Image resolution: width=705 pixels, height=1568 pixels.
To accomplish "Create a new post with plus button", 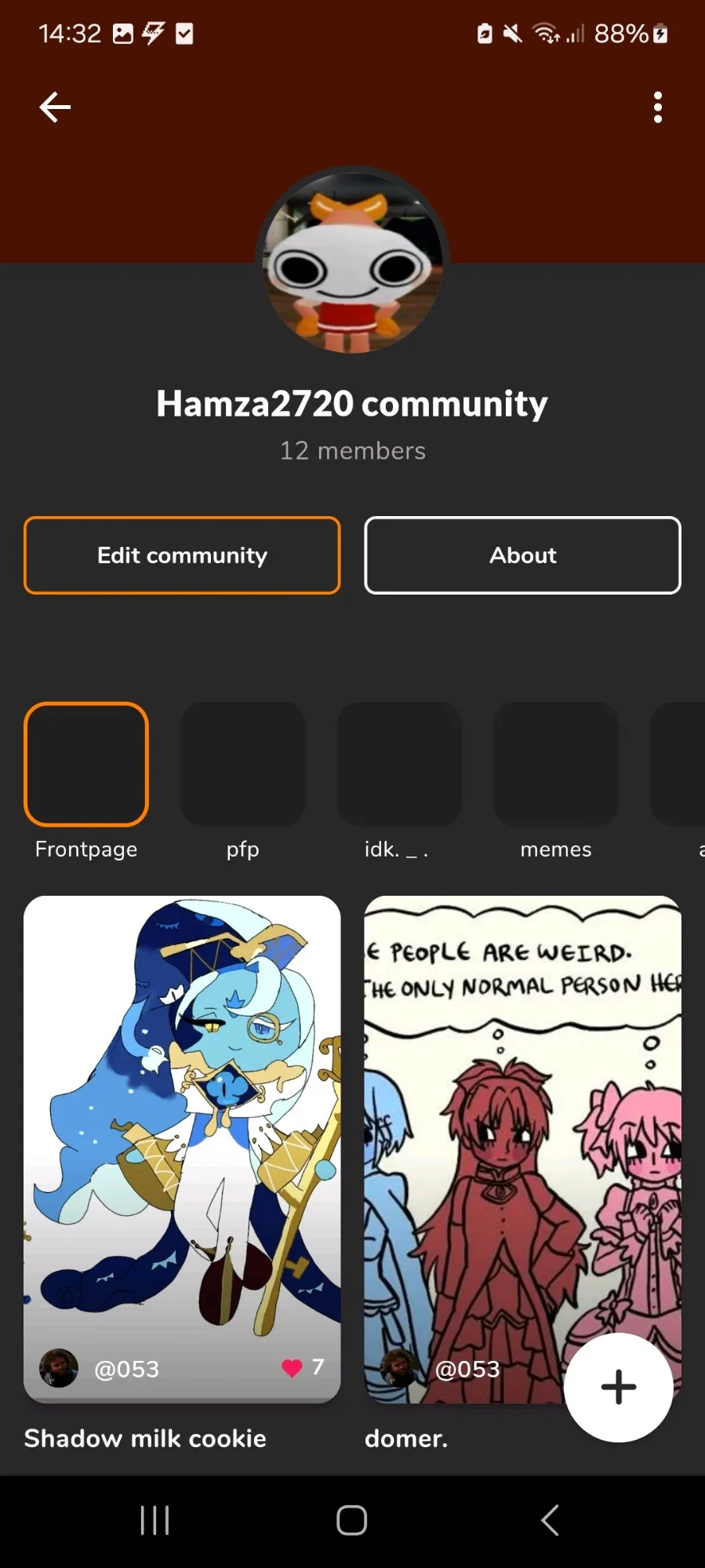I will [618, 1387].
